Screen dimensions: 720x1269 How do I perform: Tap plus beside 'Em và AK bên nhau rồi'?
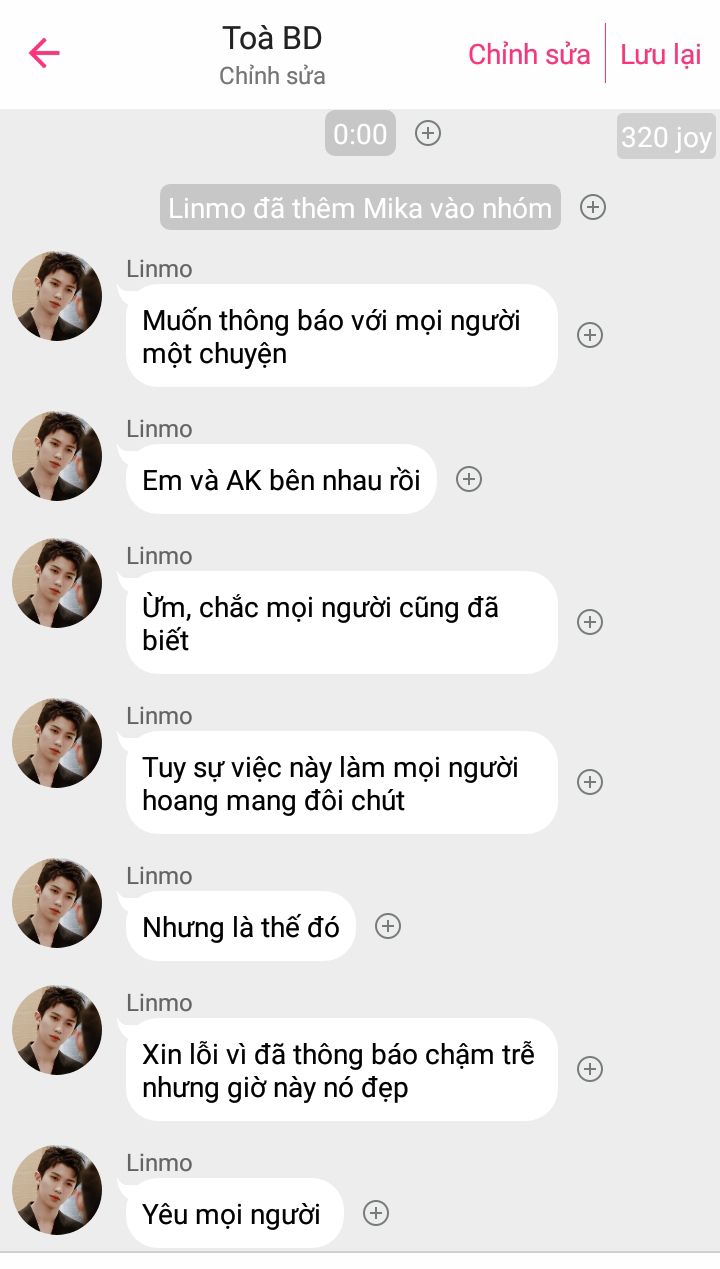tap(469, 479)
